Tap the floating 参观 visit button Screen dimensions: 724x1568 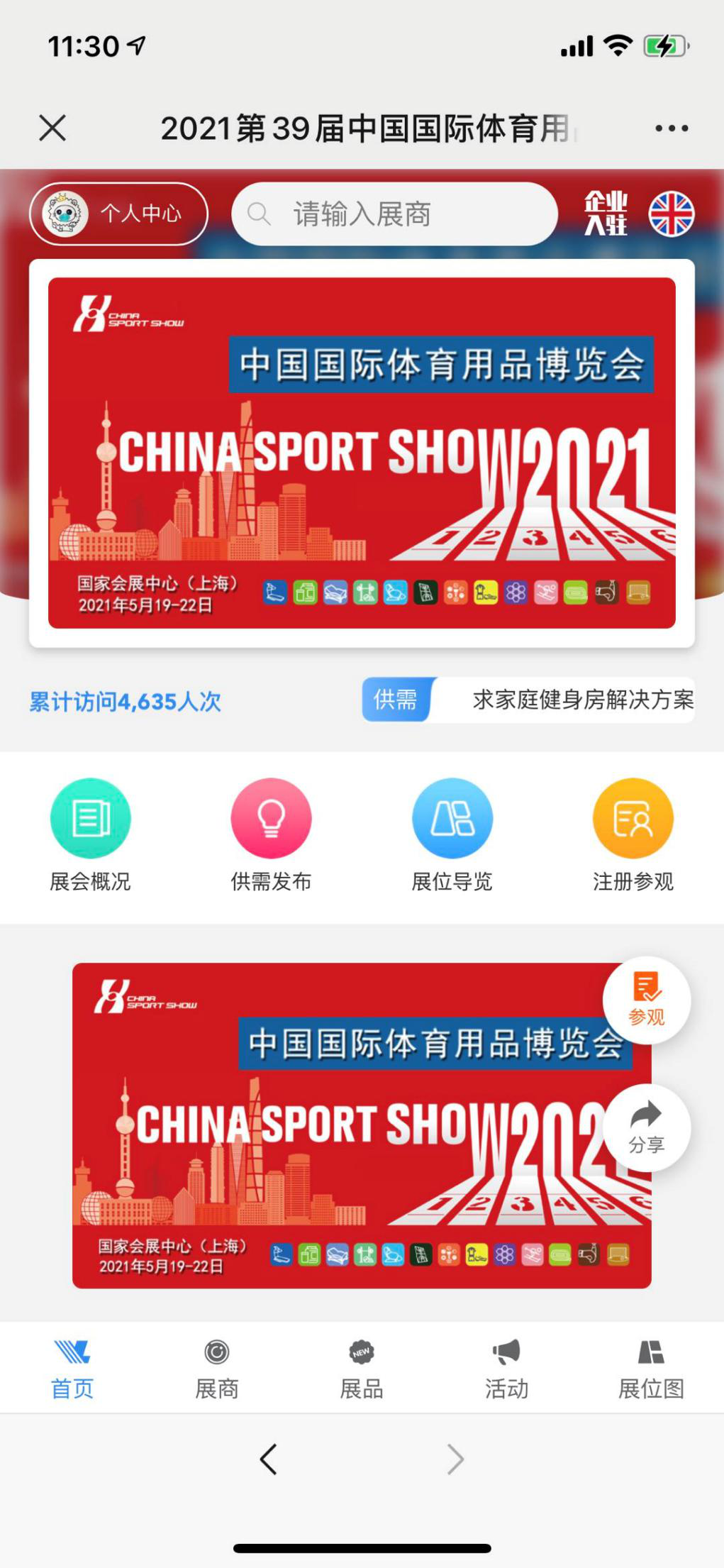[646, 1000]
